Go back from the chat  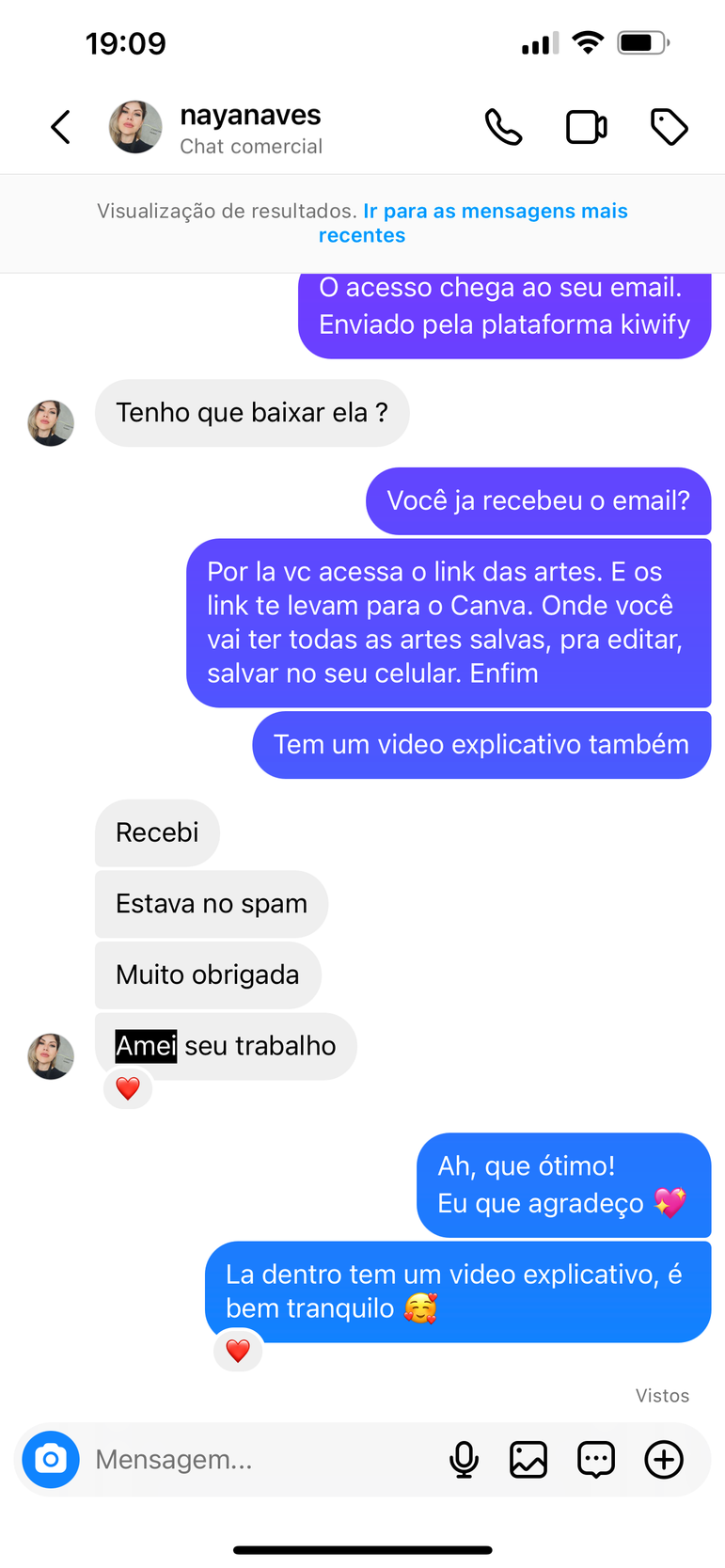click(61, 127)
